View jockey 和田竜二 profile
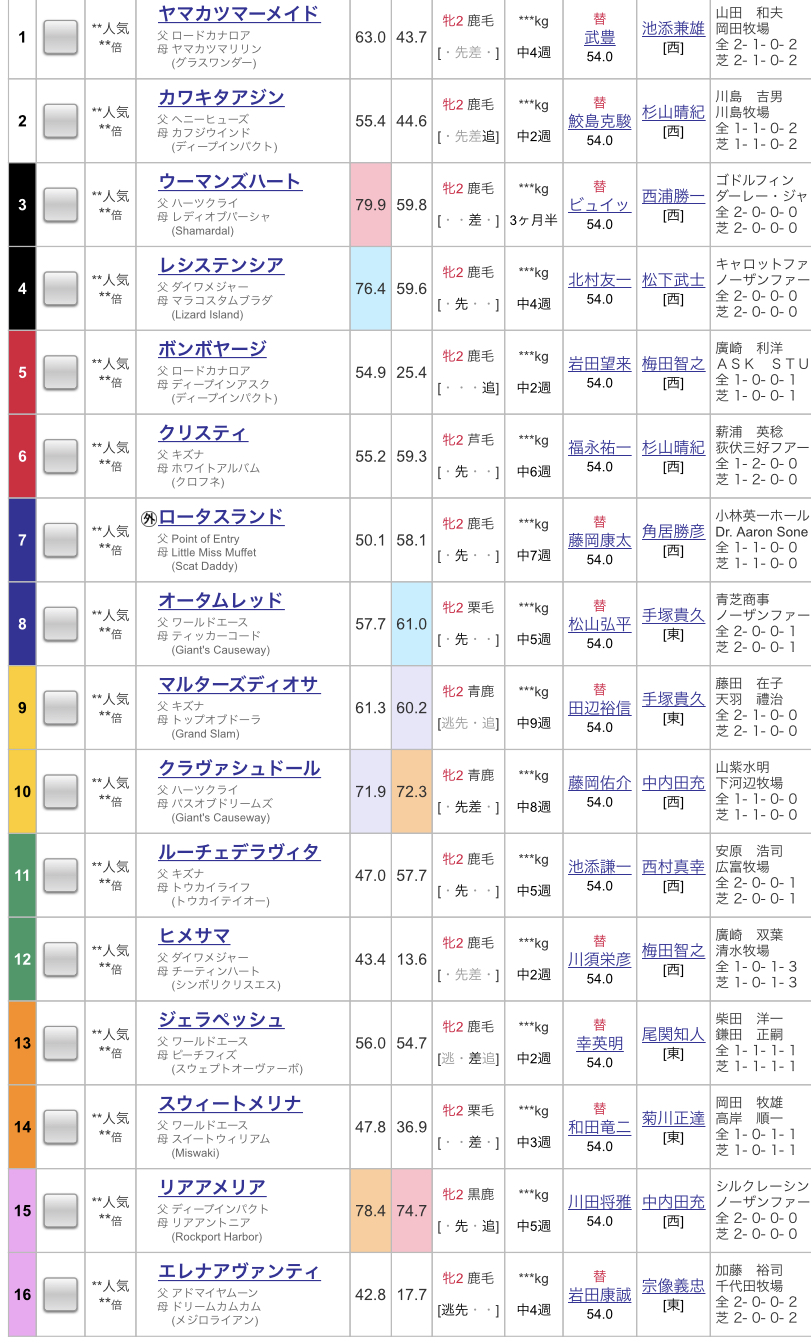The height and width of the screenshot is (1343, 811). point(600,1127)
